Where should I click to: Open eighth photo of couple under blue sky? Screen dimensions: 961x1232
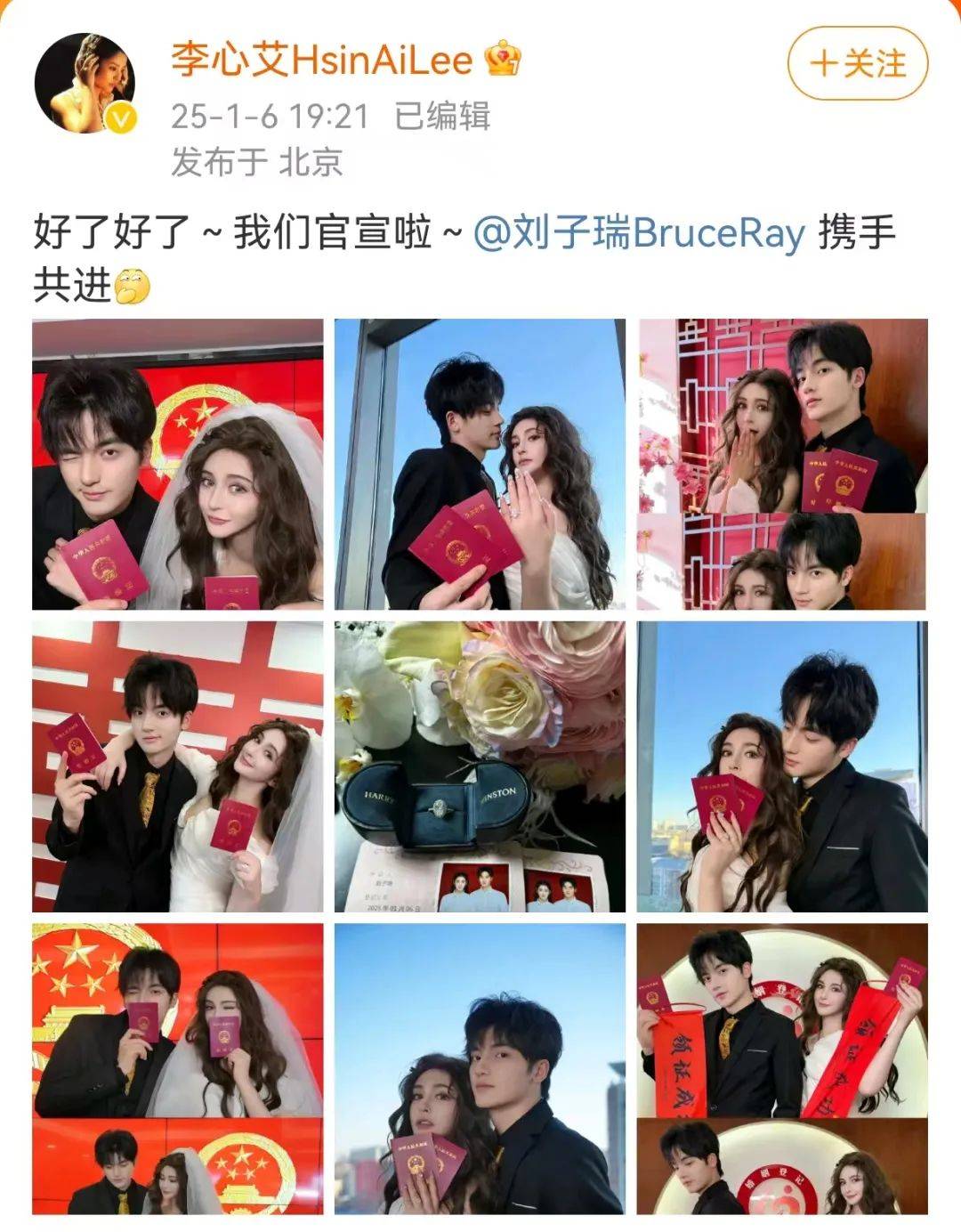[480, 1068]
